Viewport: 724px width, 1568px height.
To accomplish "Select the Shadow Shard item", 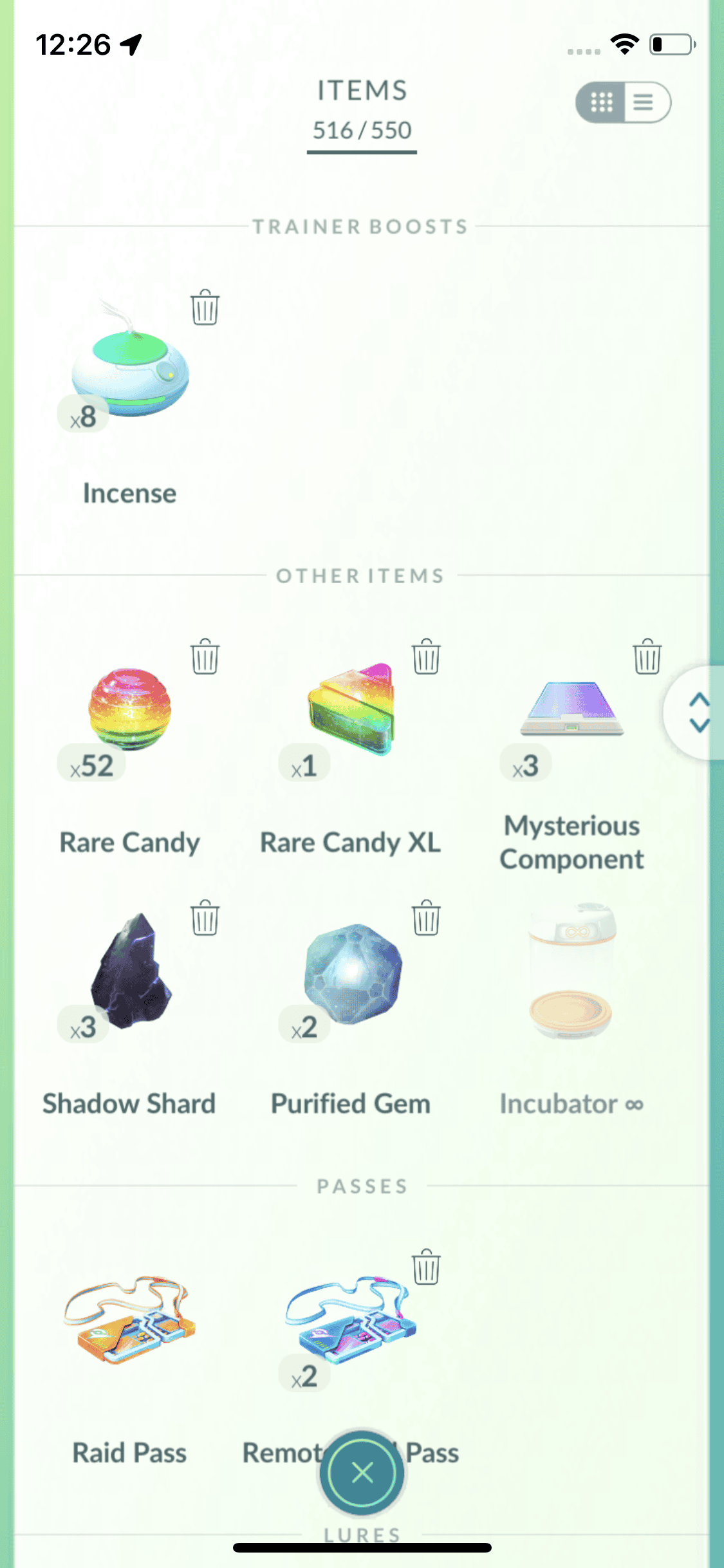I will pyautogui.click(x=131, y=972).
